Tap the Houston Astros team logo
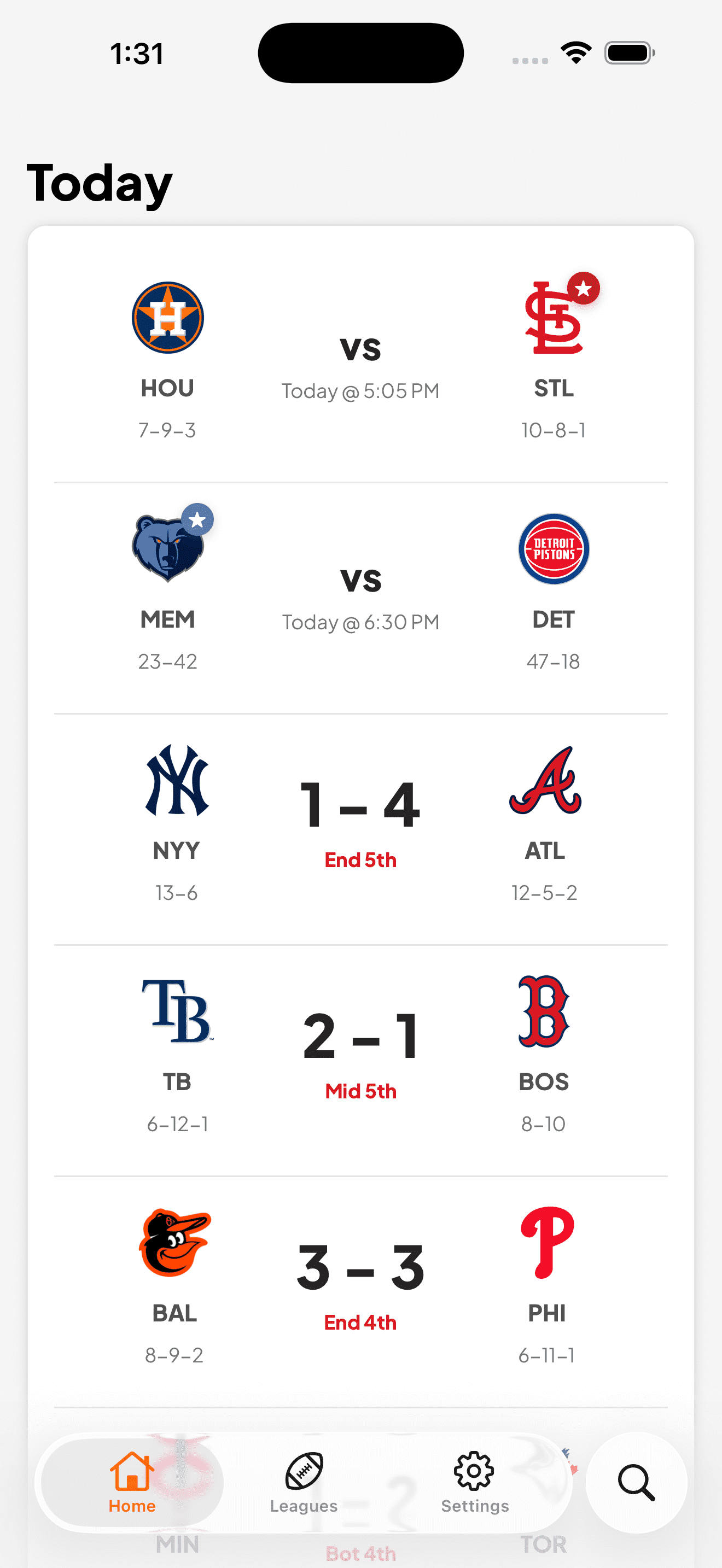 (168, 317)
